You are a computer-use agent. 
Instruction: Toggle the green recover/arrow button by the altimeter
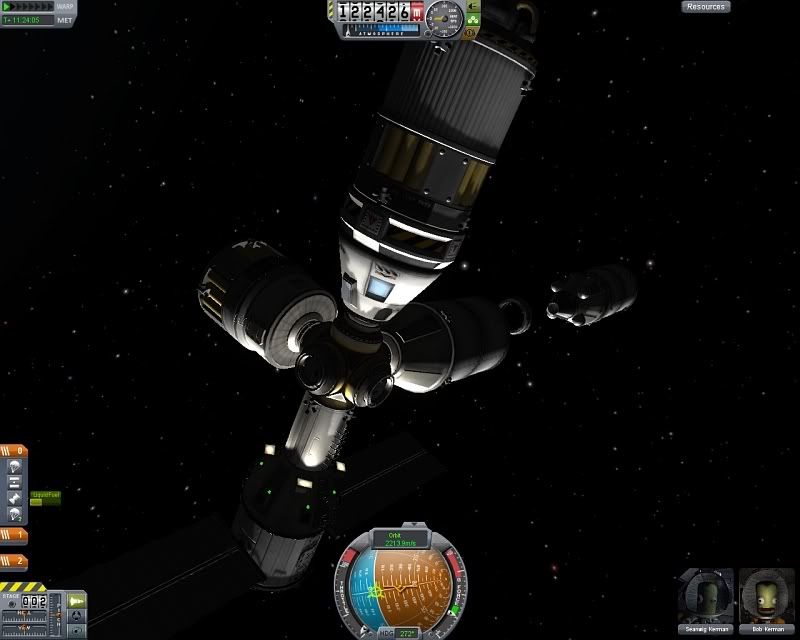click(473, 5)
